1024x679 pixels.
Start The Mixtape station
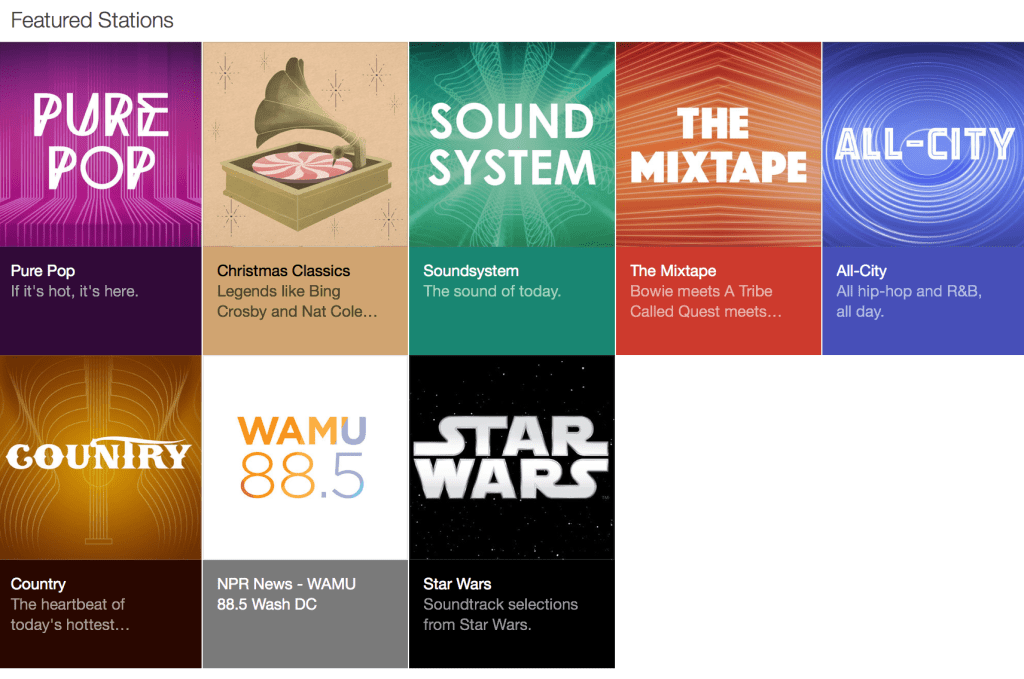718,145
